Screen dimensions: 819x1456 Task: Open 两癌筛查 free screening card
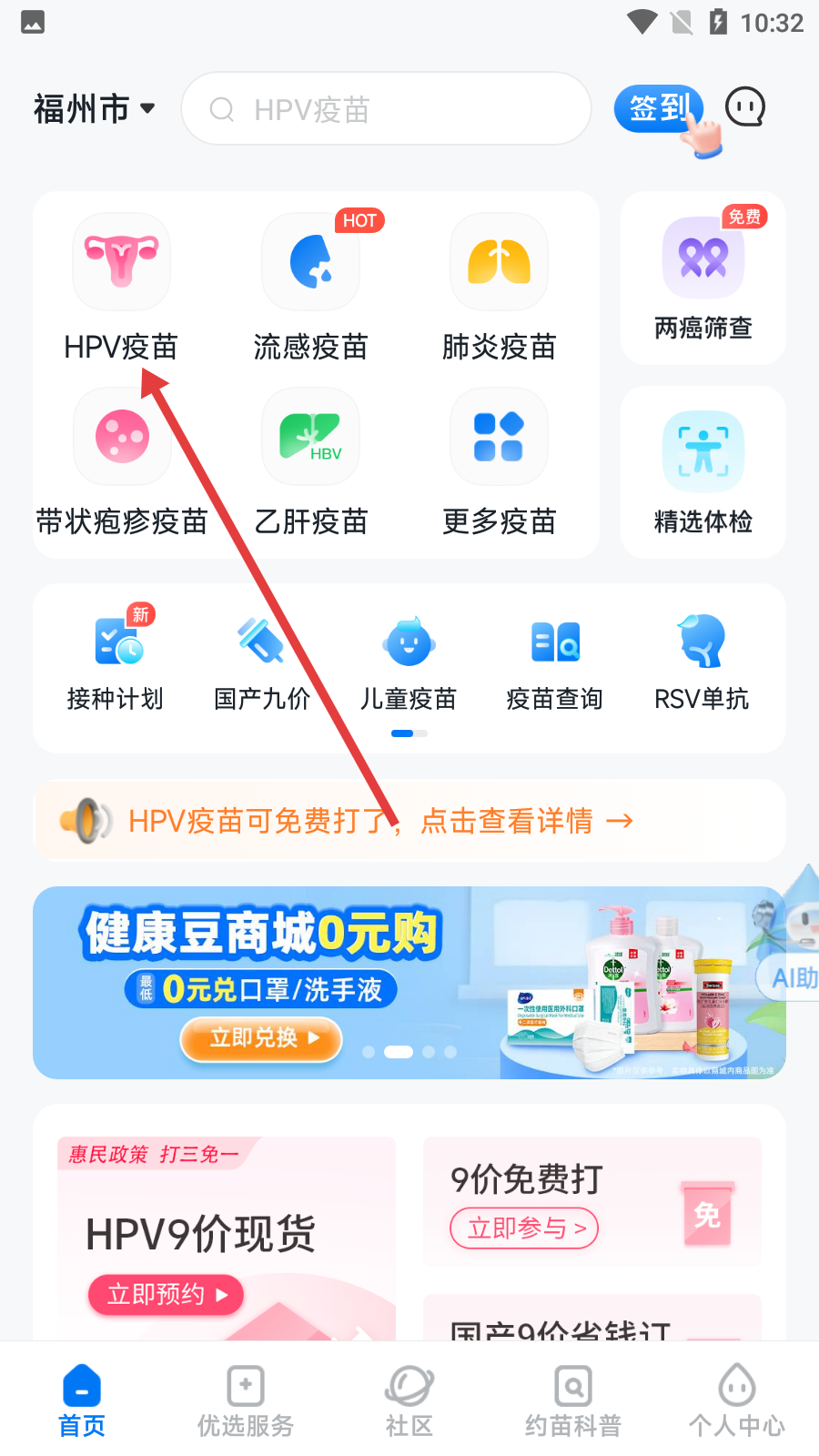[703, 278]
